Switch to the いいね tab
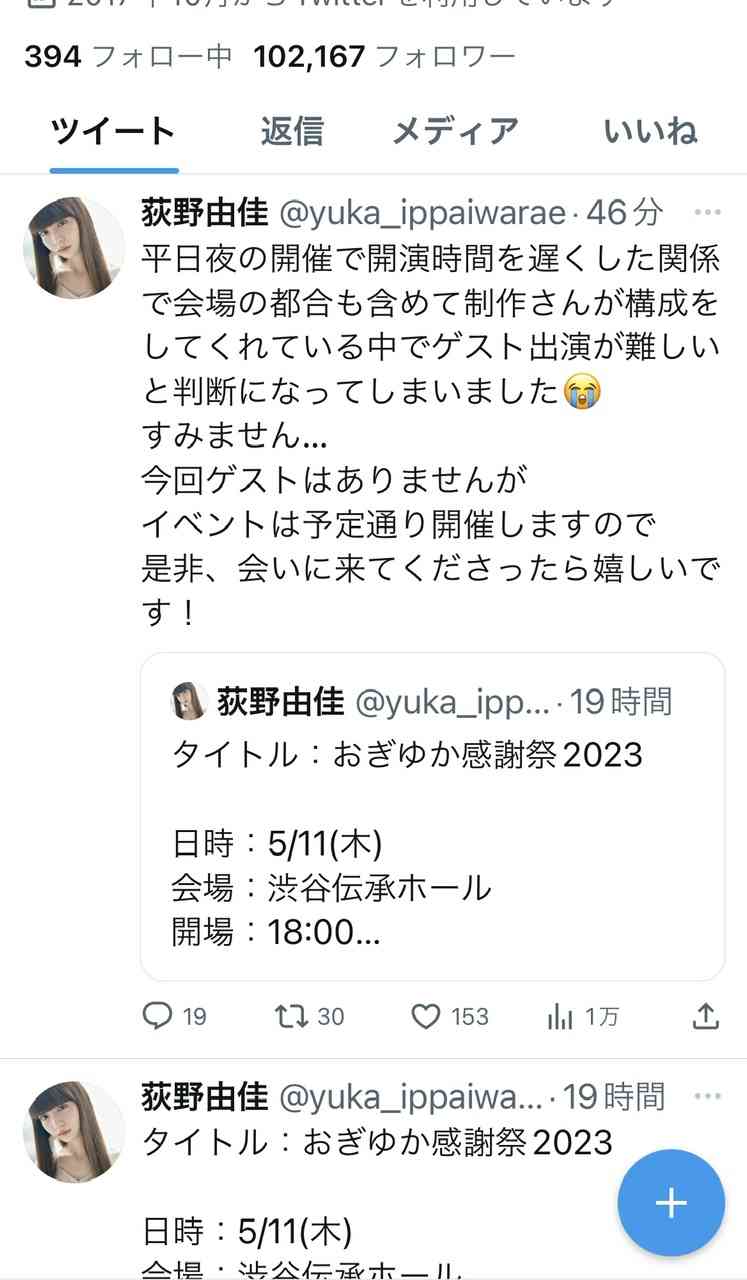The image size is (747, 1280). click(650, 131)
